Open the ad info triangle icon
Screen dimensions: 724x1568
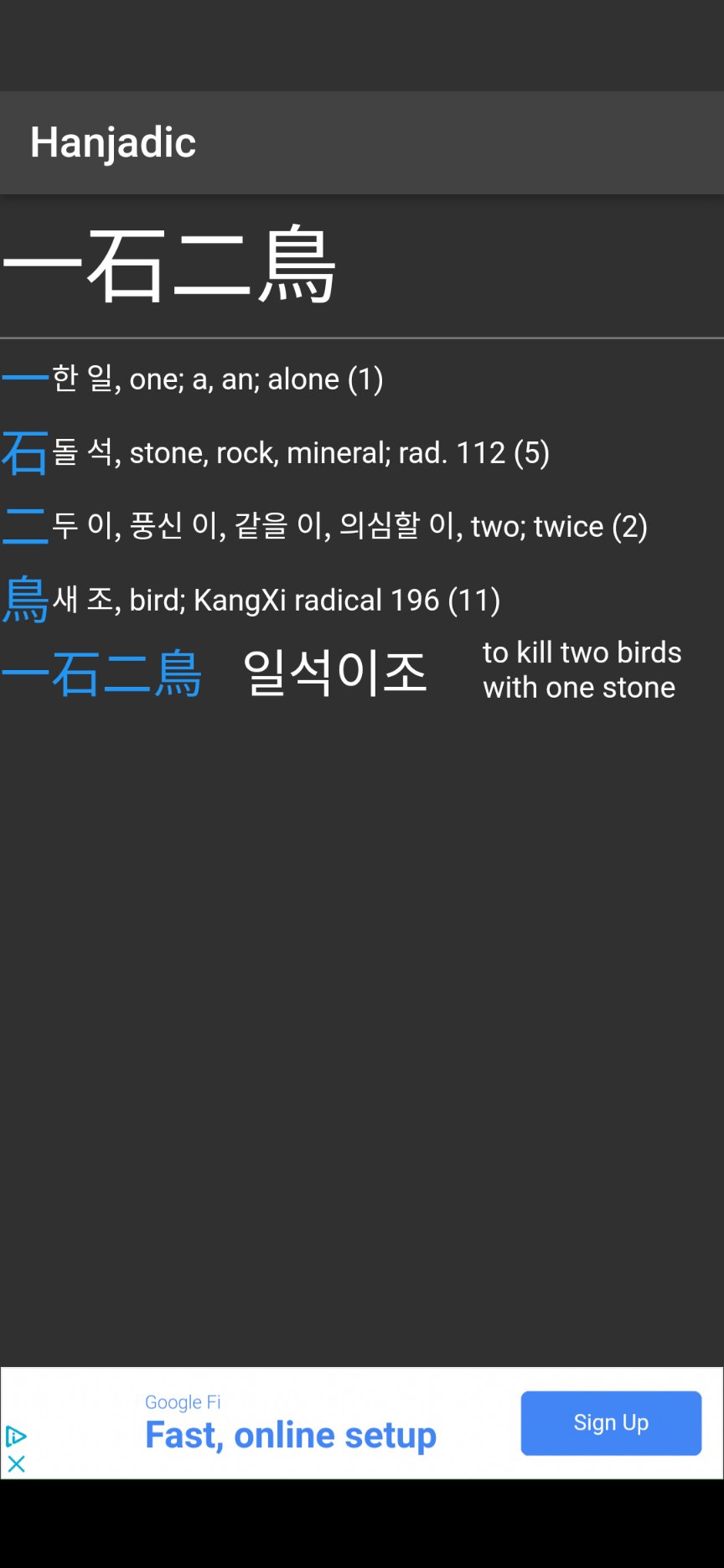coord(16,1436)
